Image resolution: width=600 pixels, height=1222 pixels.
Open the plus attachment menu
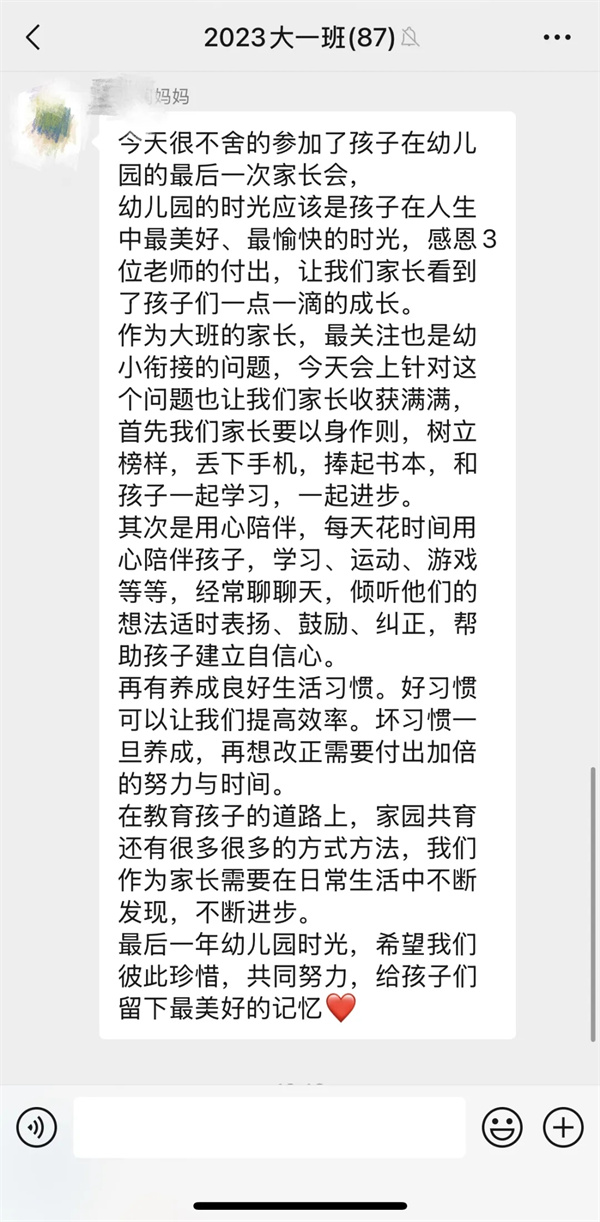(x=563, y=1128)
